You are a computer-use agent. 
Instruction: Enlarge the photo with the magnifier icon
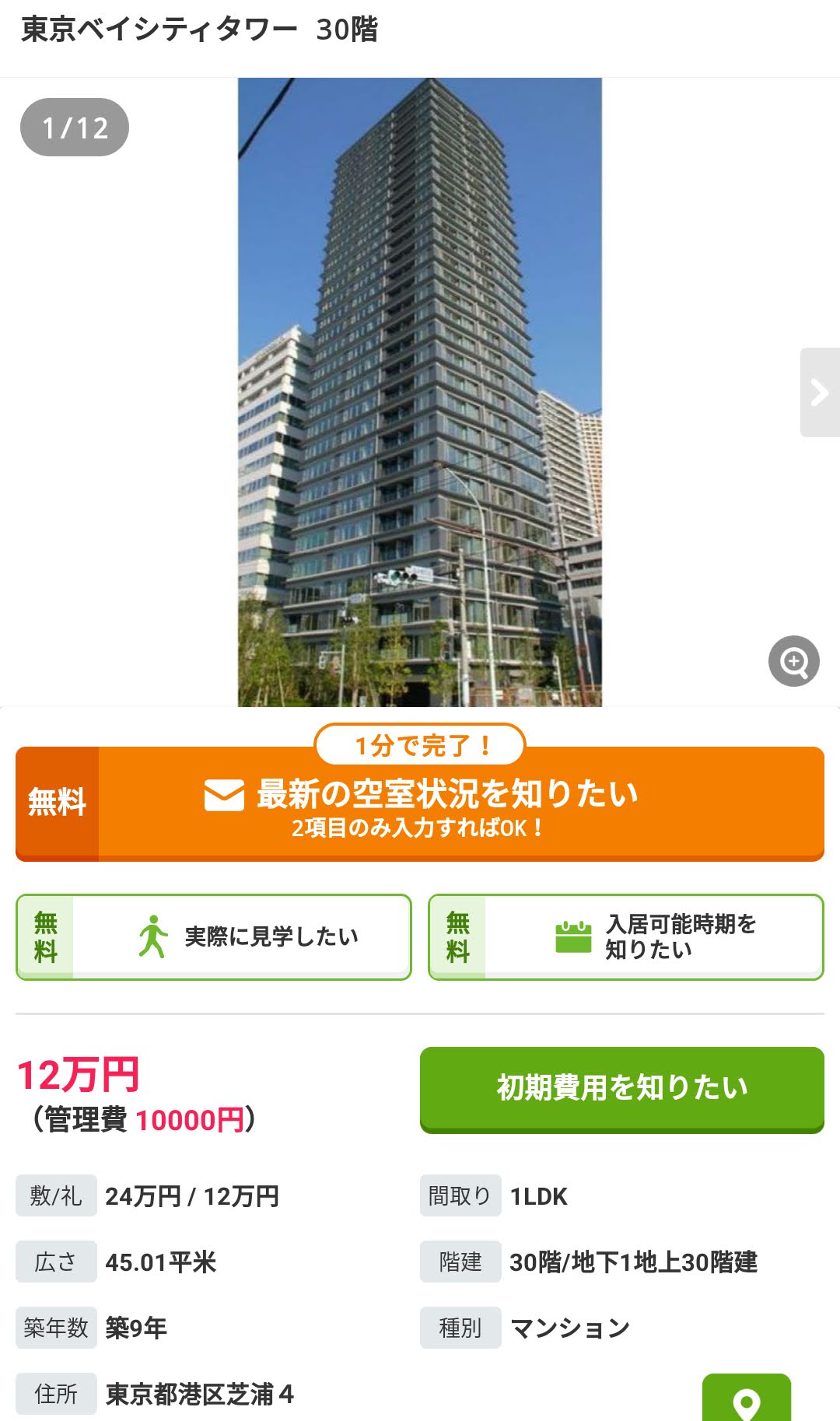[x=794, y=661]
